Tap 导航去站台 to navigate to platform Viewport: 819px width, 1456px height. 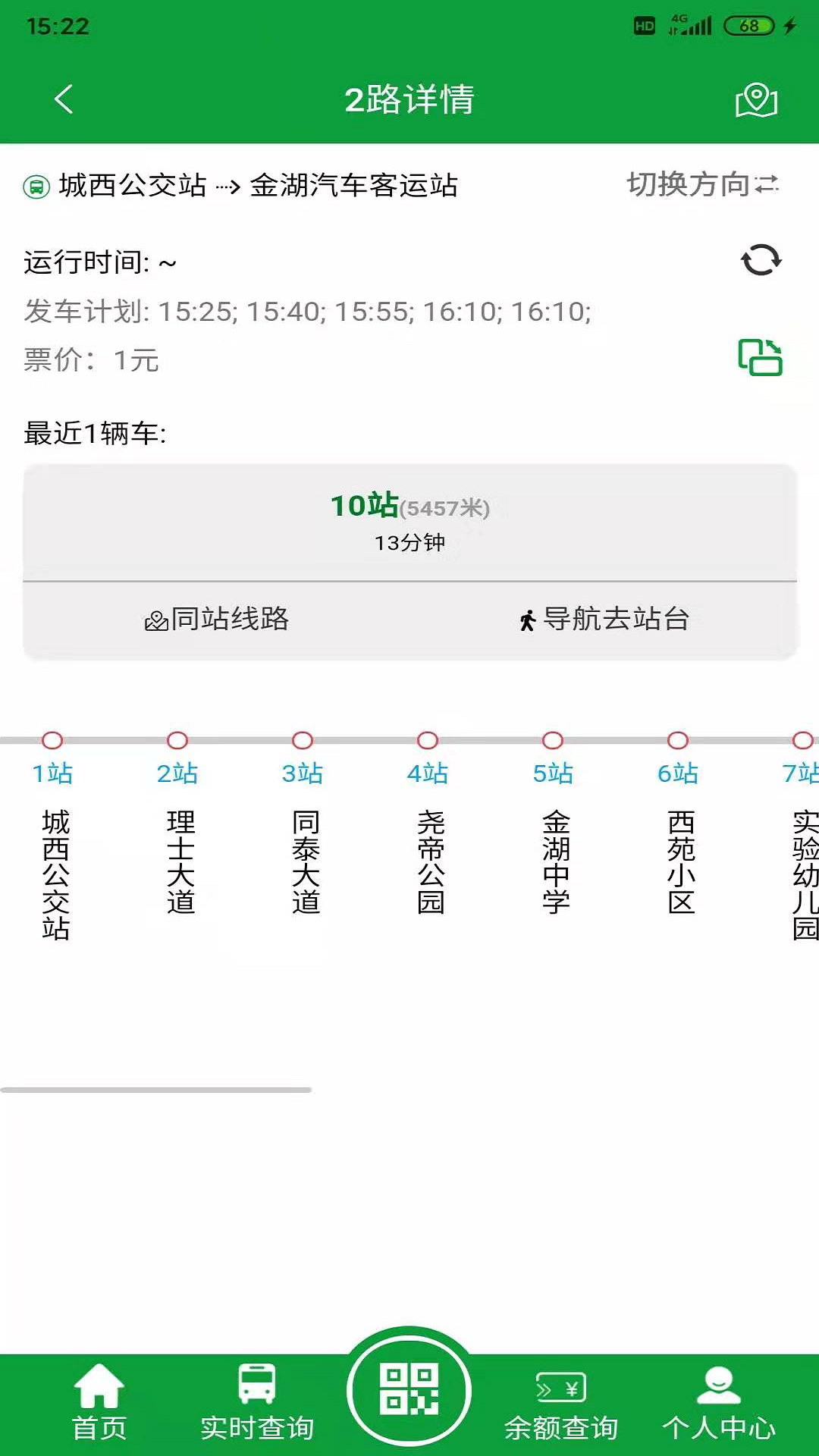(x=604, y=619)
